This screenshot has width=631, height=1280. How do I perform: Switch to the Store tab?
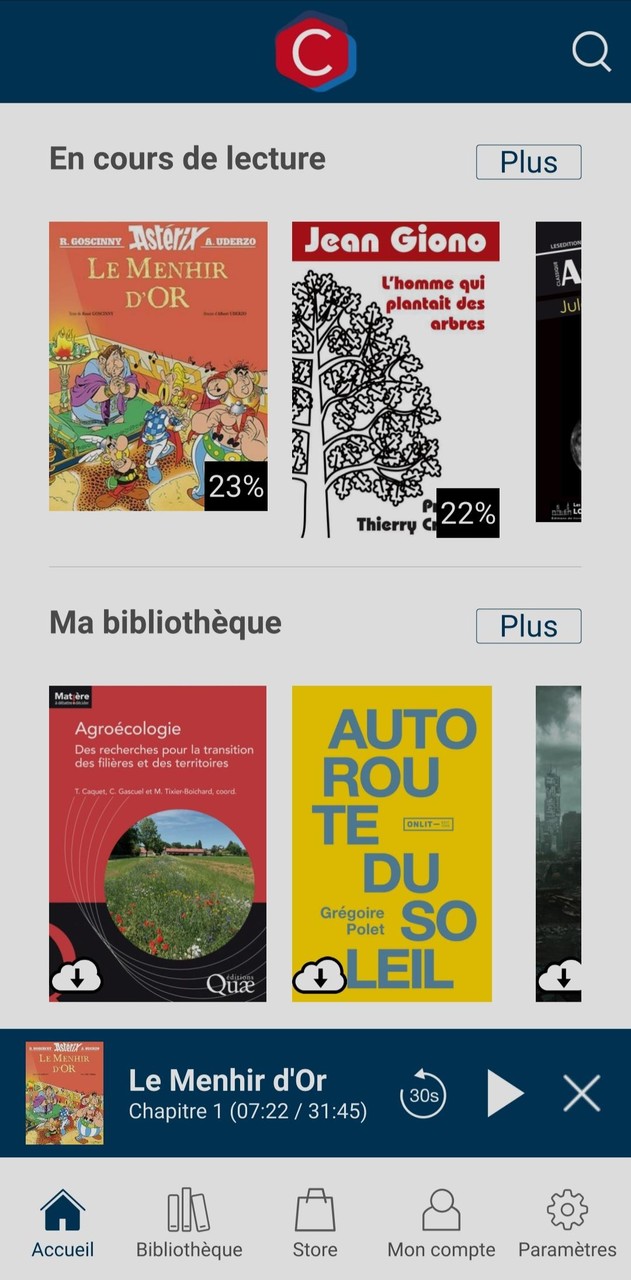pos(315,1223)
